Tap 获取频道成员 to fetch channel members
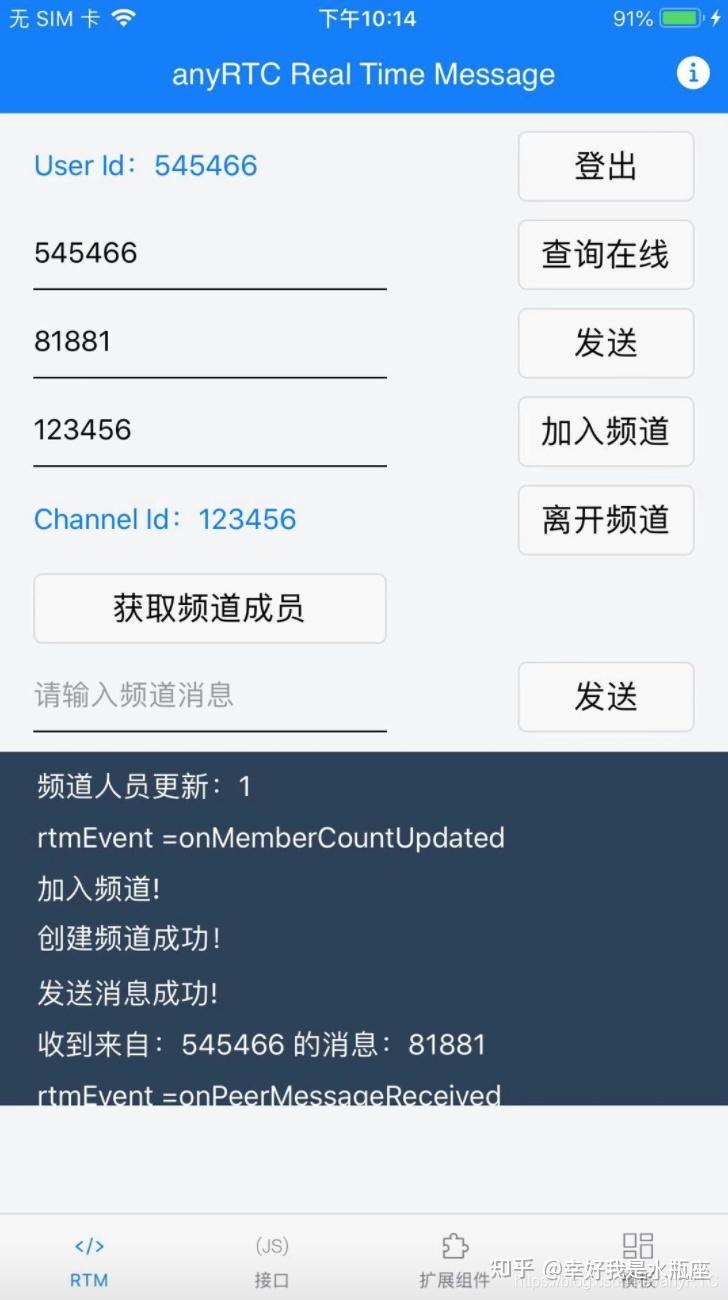Image resolution: width=728 pixels, height=1300 pixels. tap(209, 608)
